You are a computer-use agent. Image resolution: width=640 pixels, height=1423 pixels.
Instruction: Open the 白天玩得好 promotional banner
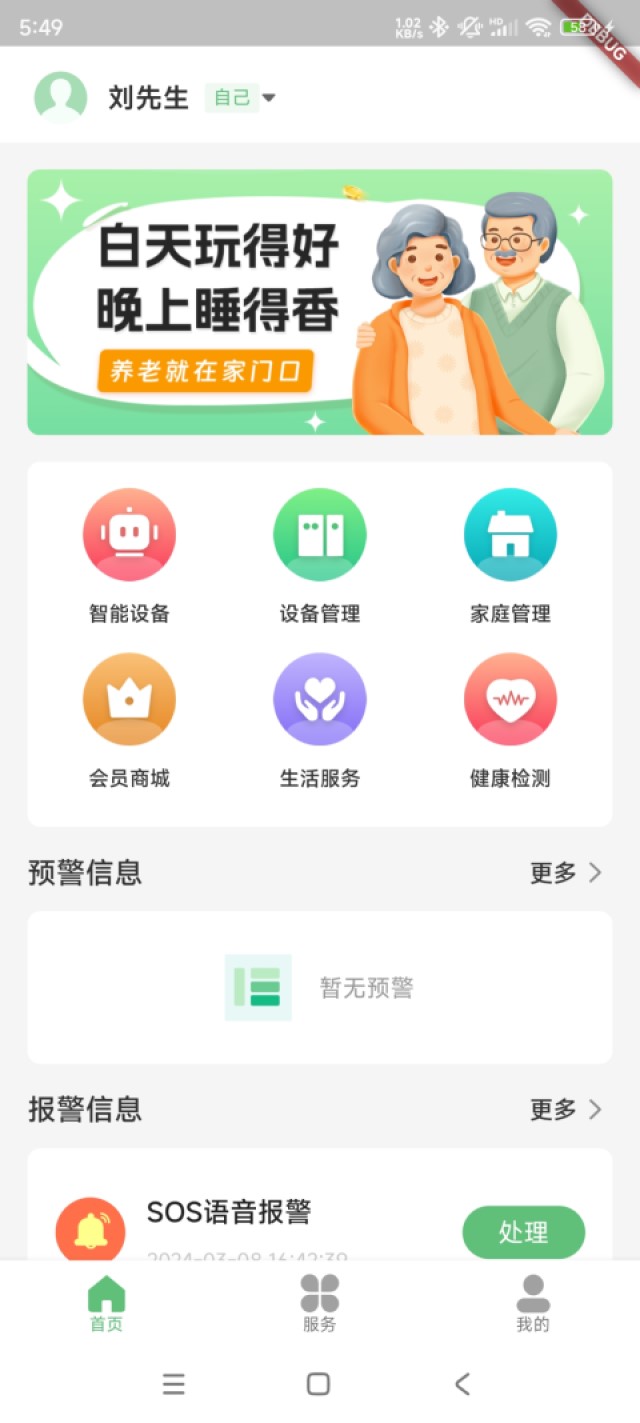point(320,302)
